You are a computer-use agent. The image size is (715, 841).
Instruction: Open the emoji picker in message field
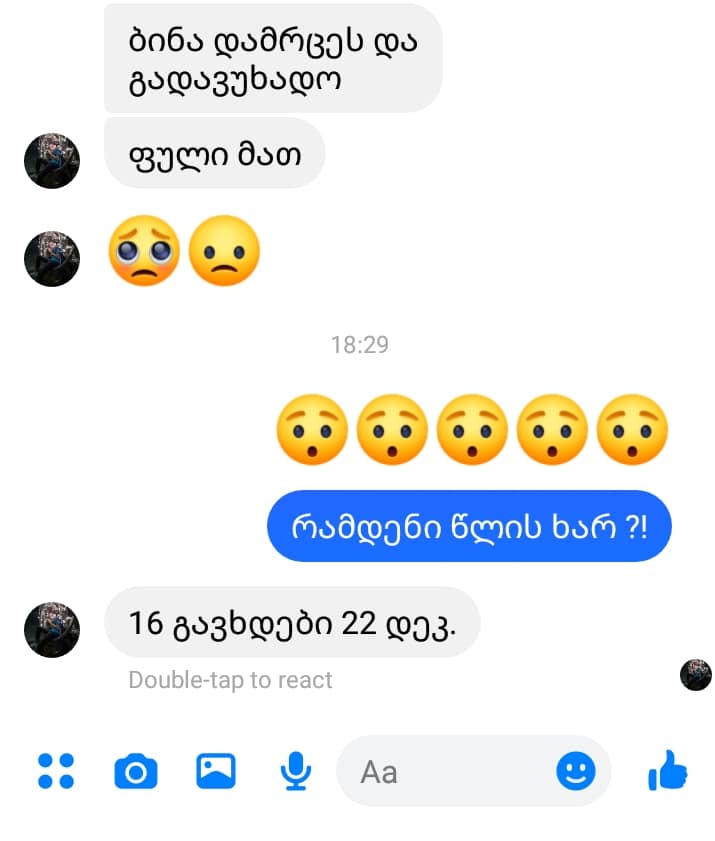(x=575, y=771)
